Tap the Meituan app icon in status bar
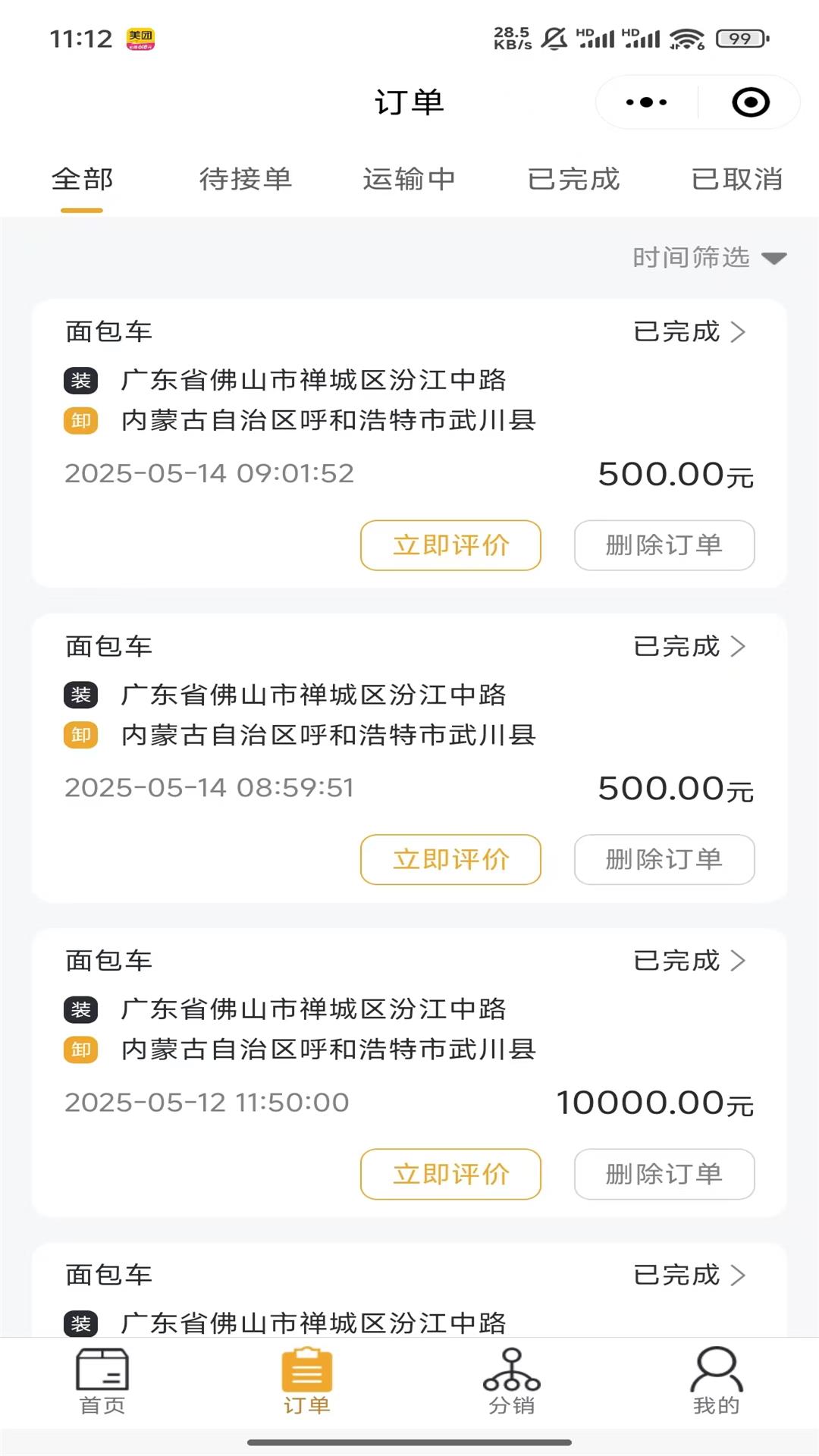 [139, 36]
